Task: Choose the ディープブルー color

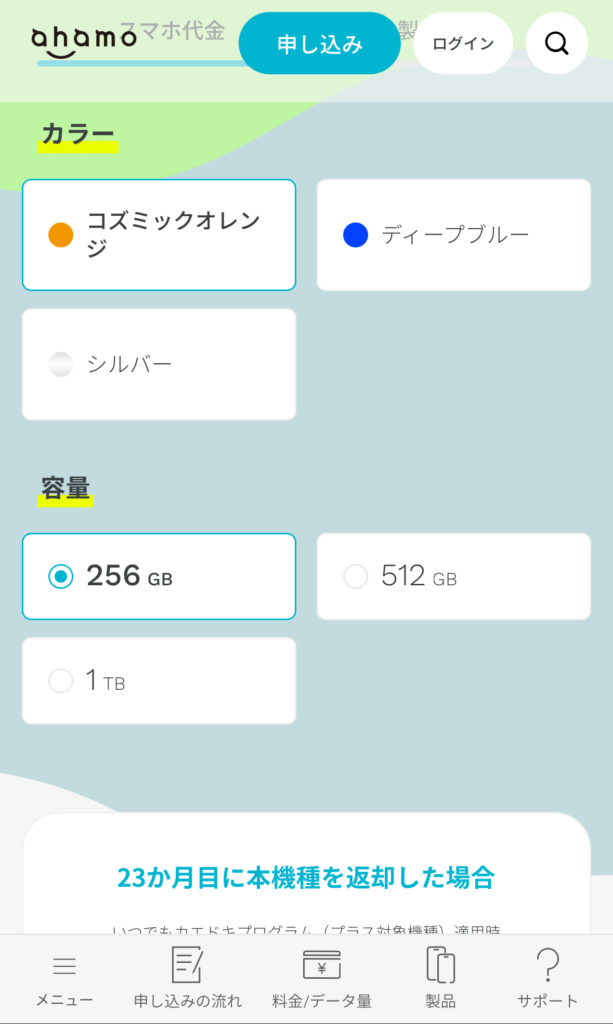Action: click(453, 235)
